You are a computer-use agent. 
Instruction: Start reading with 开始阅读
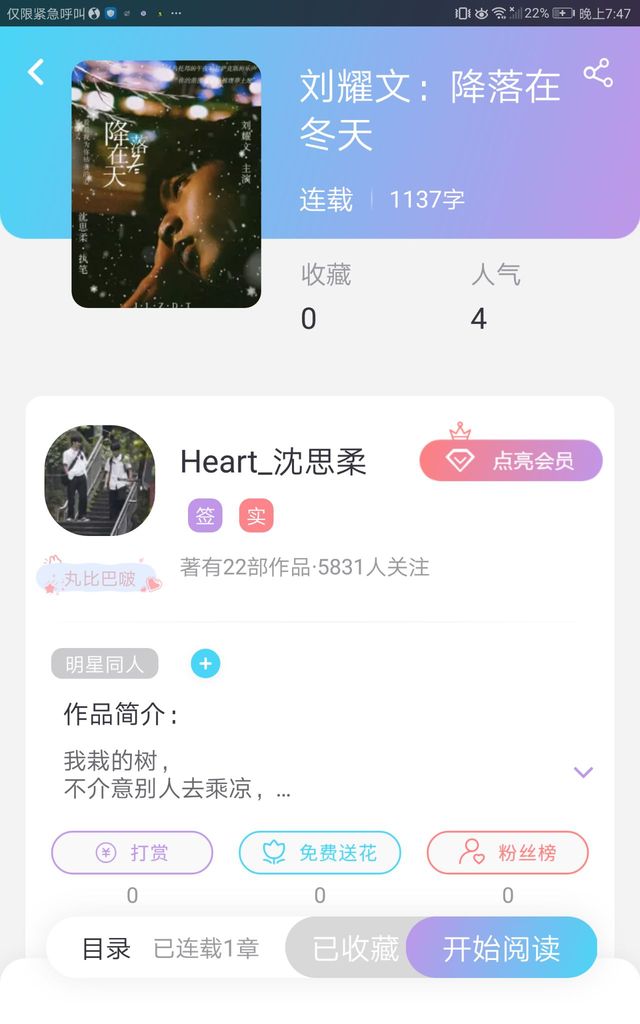point(502,948)
